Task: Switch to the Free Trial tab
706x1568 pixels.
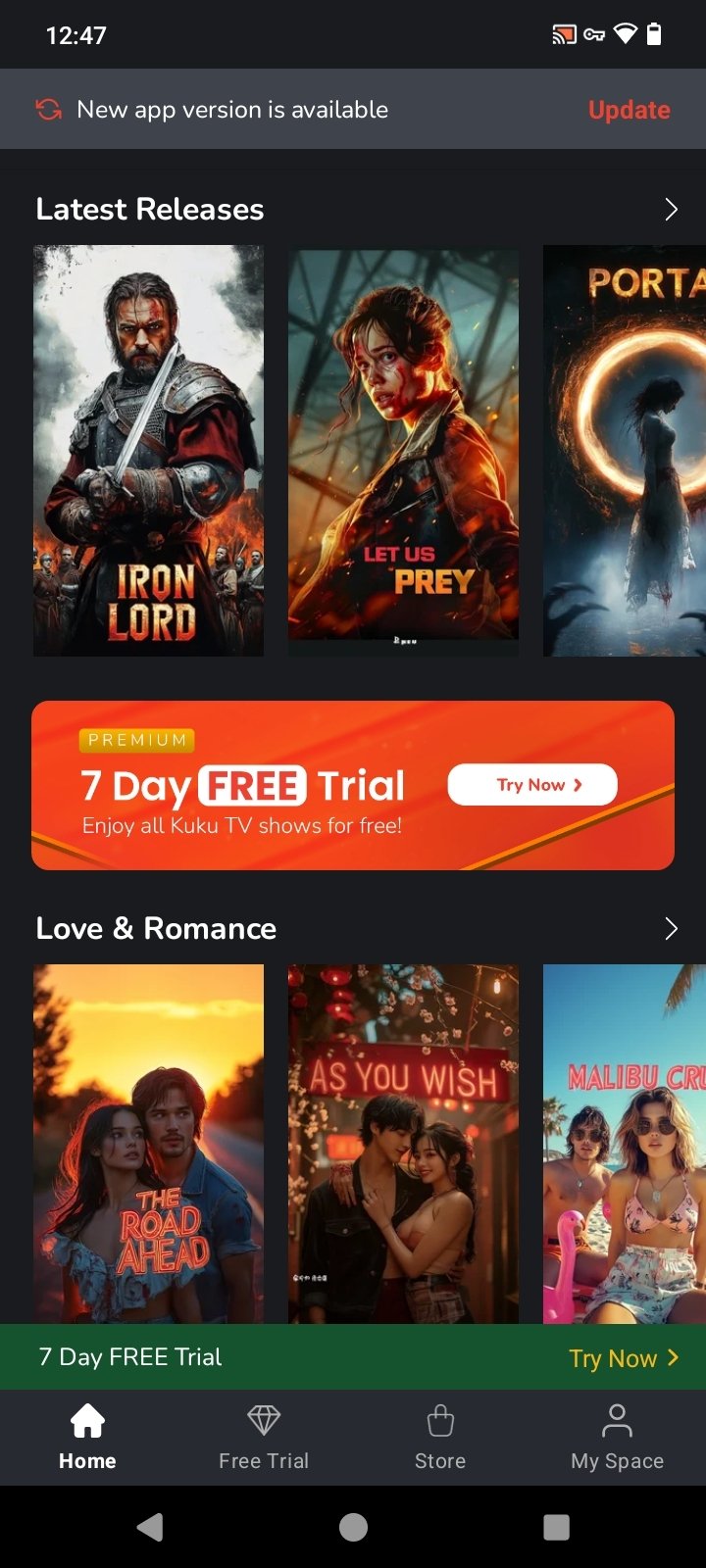Action: point(264,1437)
